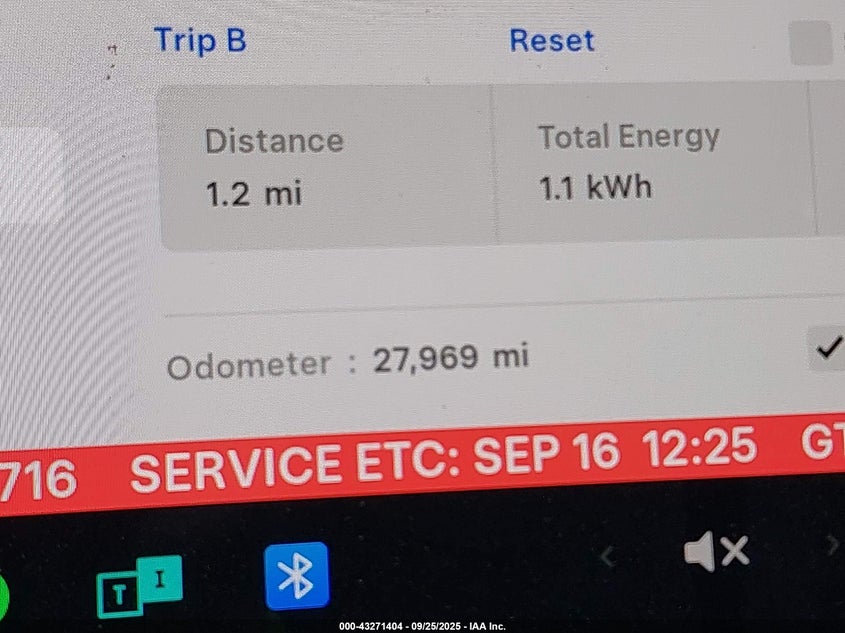845x633 pixels.
Task: Open the teal app icon in dock
Action: [139, 585]
